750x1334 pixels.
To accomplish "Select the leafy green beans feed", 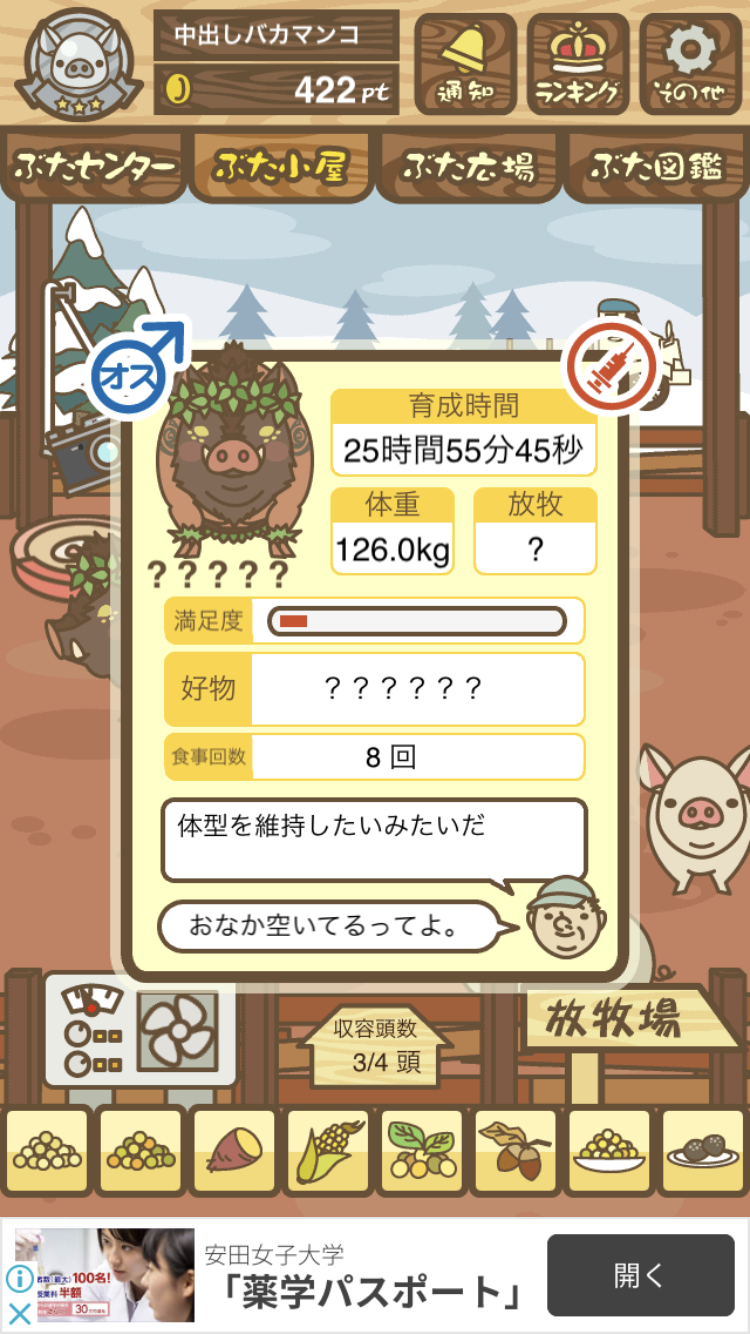I will [421, 1152].
